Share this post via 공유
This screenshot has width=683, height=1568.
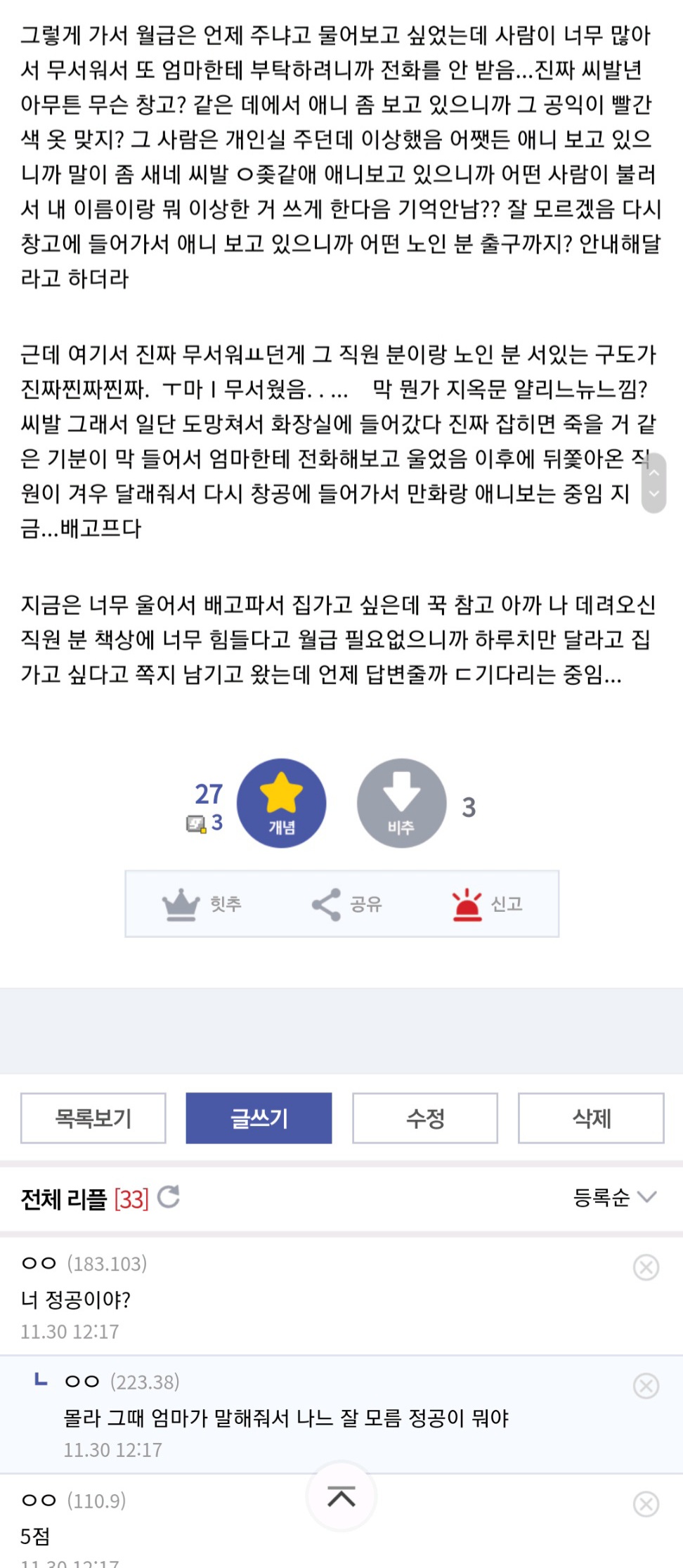coord(347,903)
